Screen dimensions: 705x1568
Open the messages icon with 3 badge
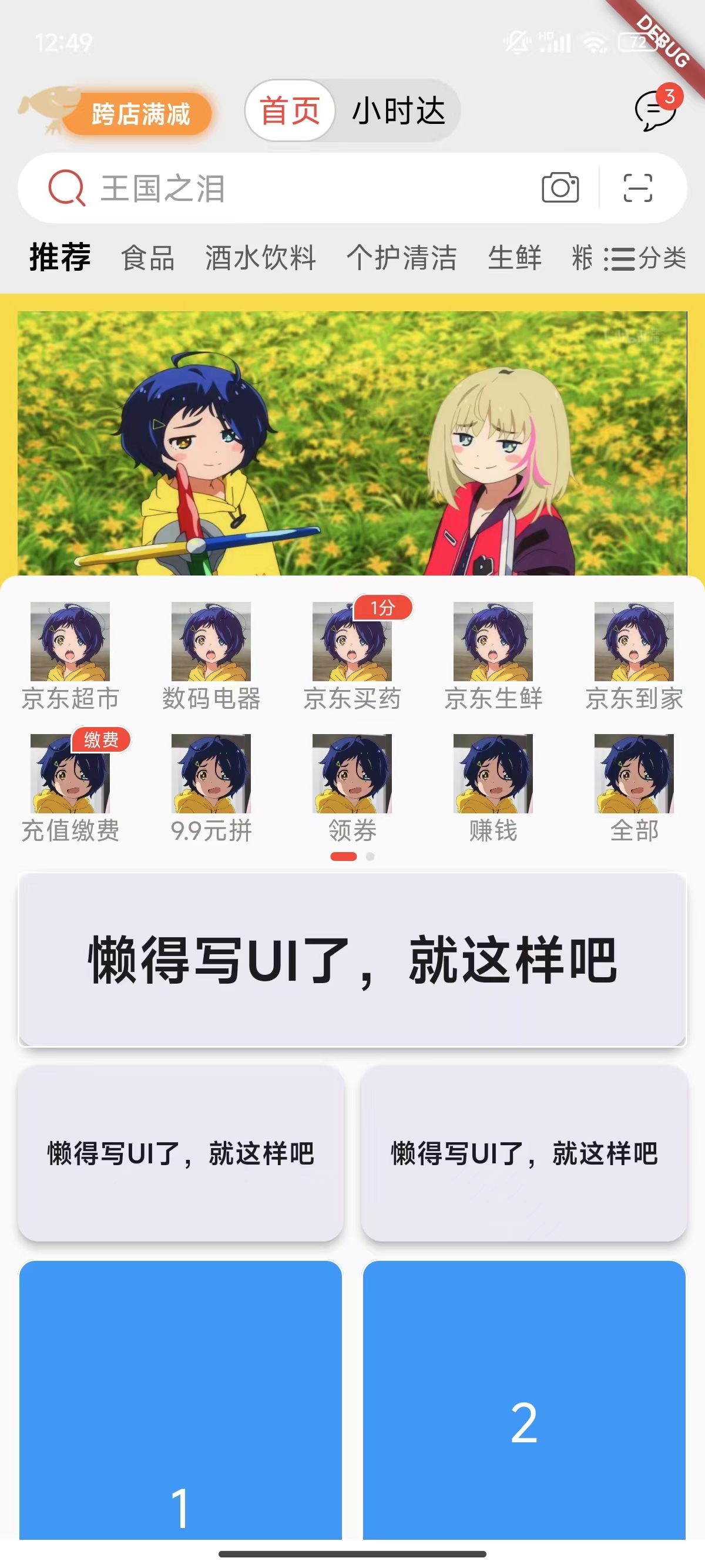[x=655, y=110]
